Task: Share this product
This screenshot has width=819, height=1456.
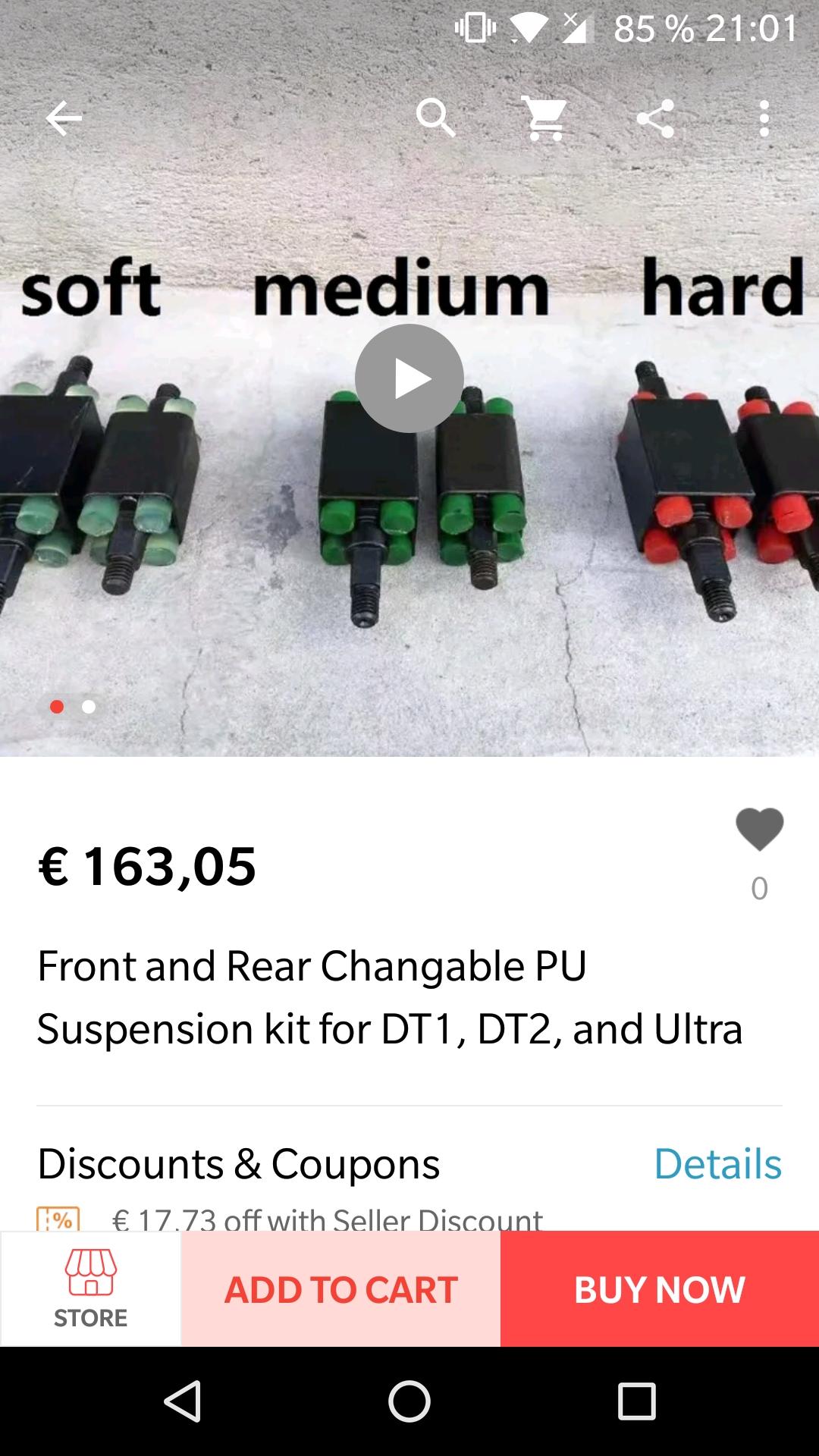Action: 655,118
